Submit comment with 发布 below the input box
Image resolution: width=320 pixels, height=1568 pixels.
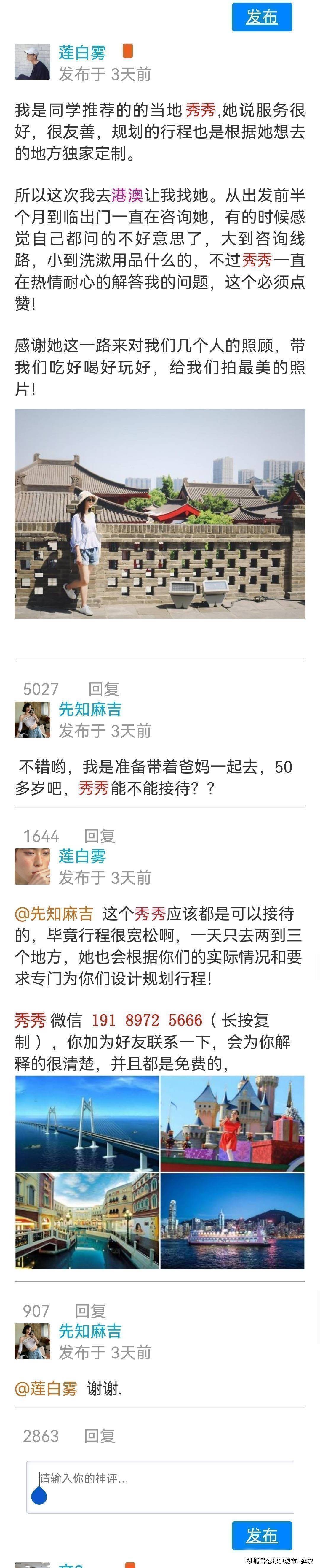(262, 1535)
